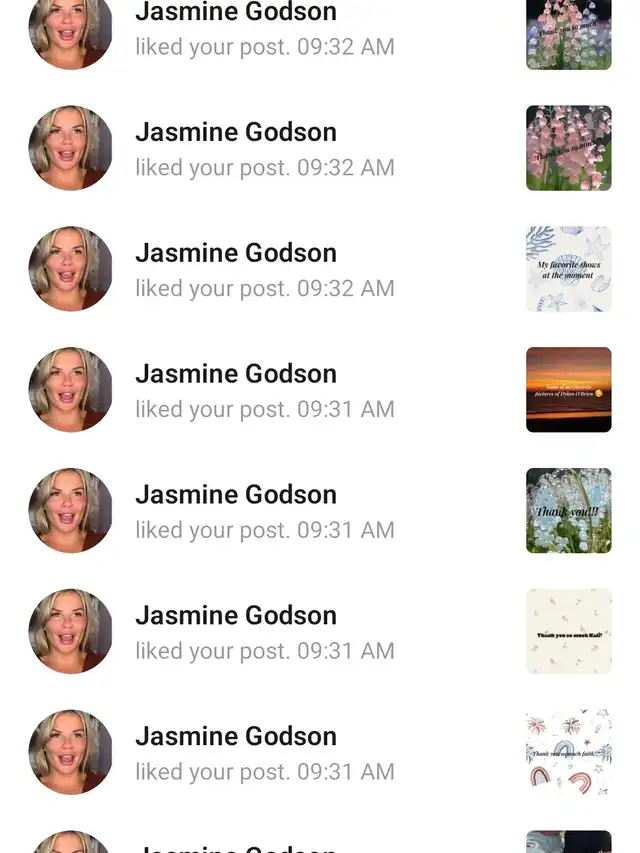Tap the "Thank you so much Kali!" post thumbnail
Viewport: 640px width, 853px height.
[568, 632]
